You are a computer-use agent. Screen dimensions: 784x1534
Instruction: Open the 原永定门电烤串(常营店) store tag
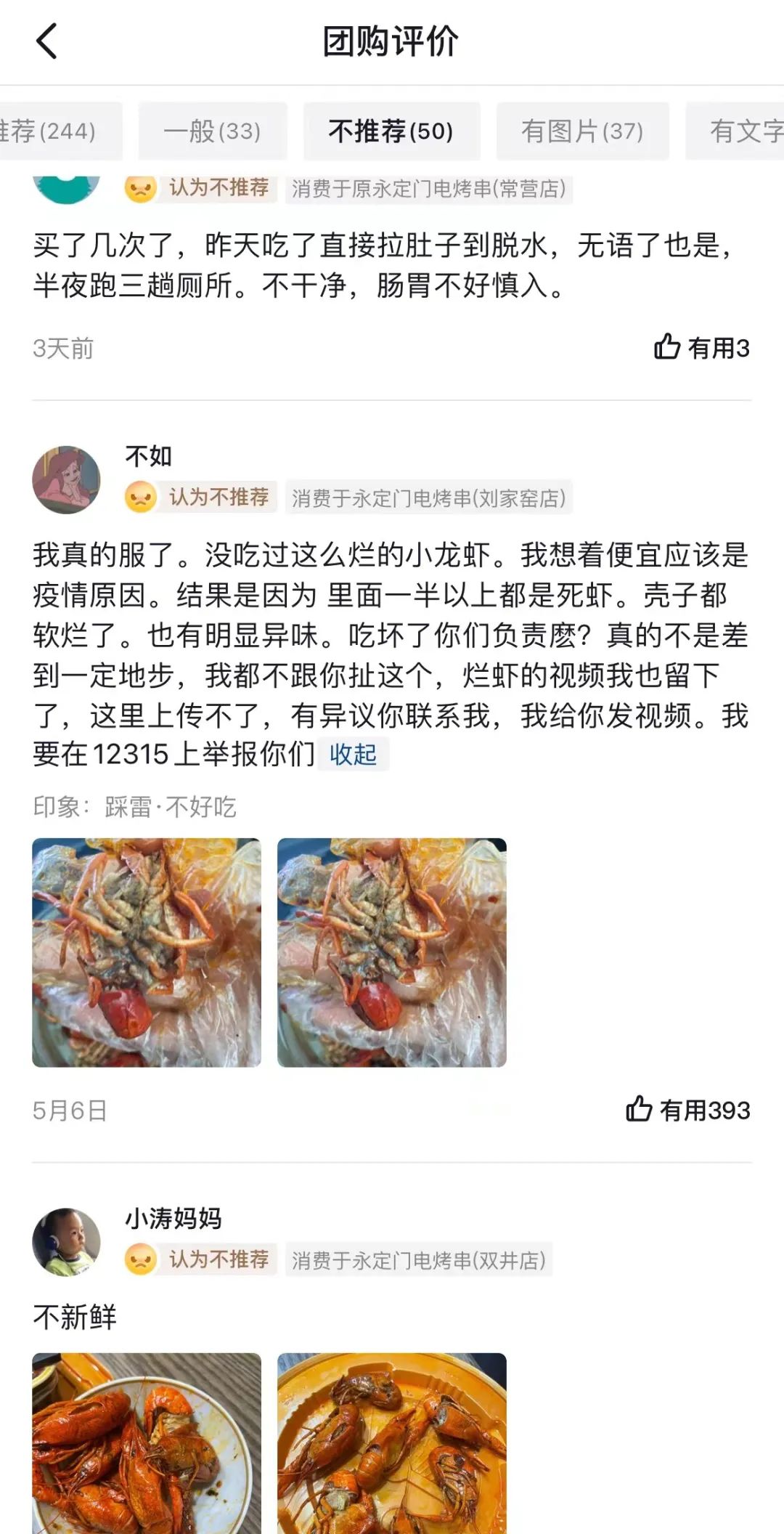tap(428, 189)
